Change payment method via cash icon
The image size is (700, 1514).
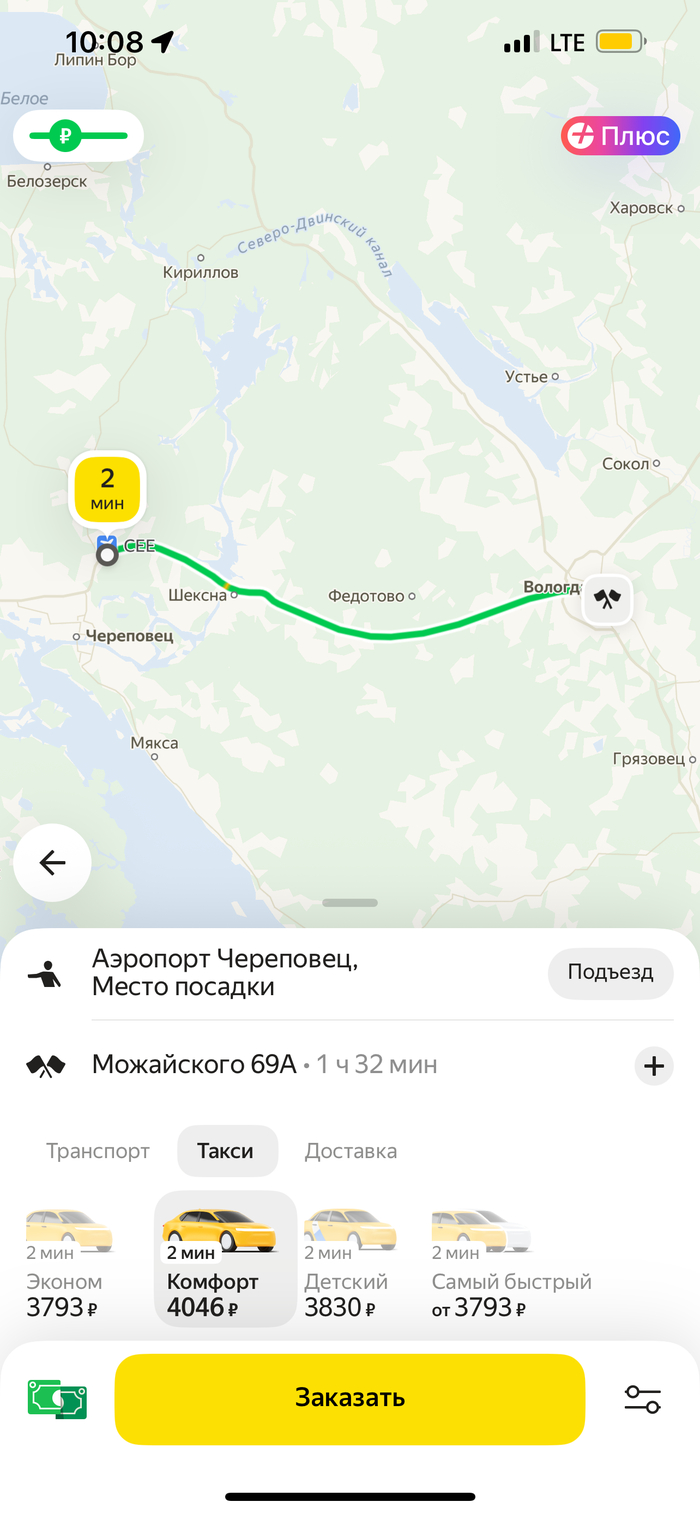point(57,1399)
